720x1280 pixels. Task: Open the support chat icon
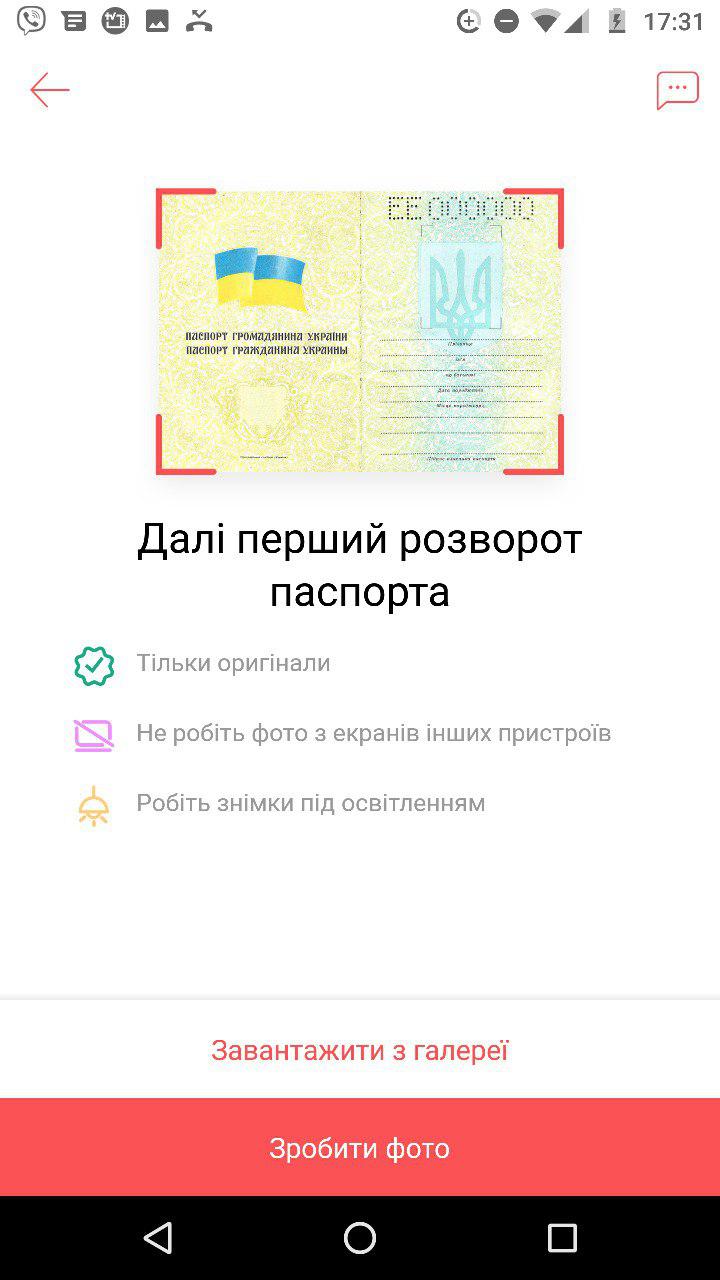click(x=677, y=90)
